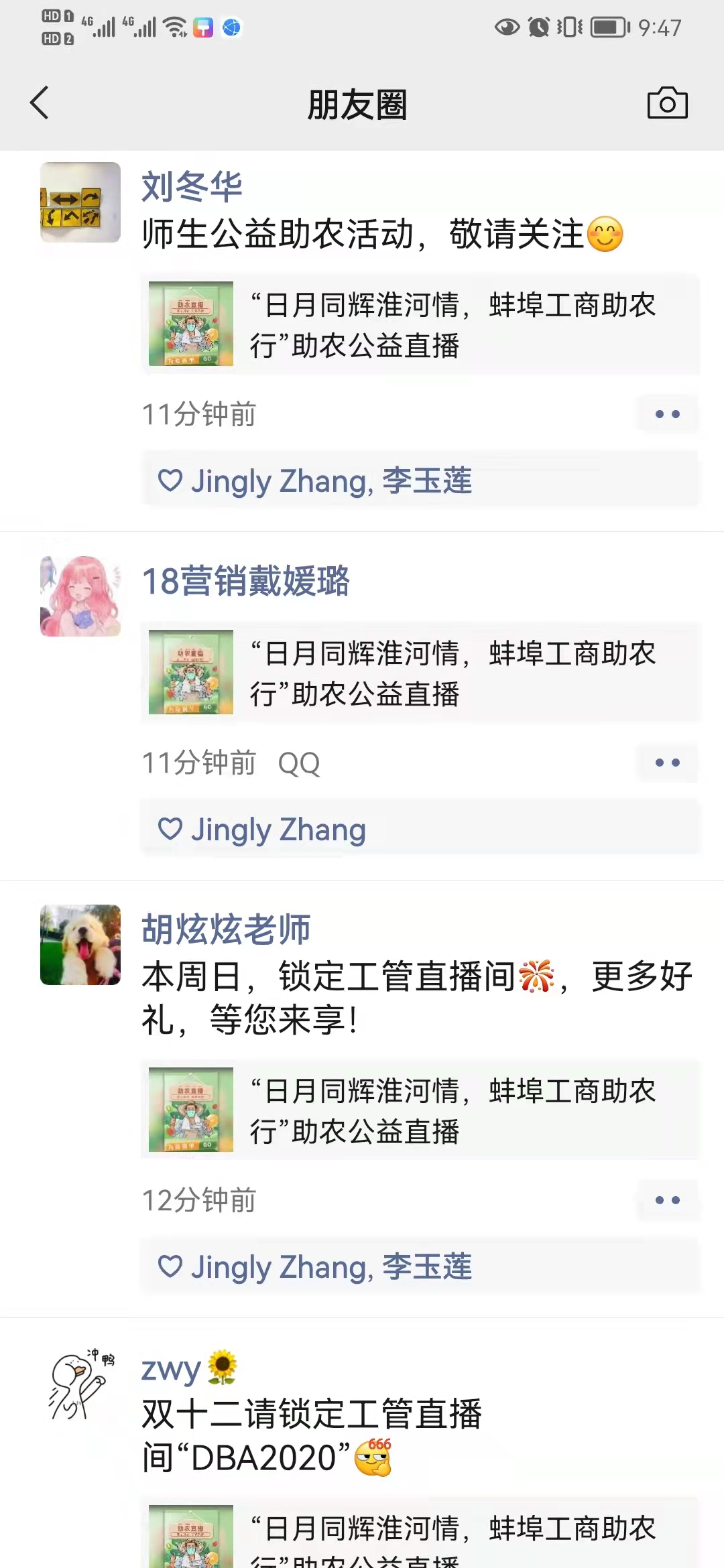724x1568 pixels.
Task: Open the two-dot menu on 胡炫炫老师's post
Action: point(667,1200)
